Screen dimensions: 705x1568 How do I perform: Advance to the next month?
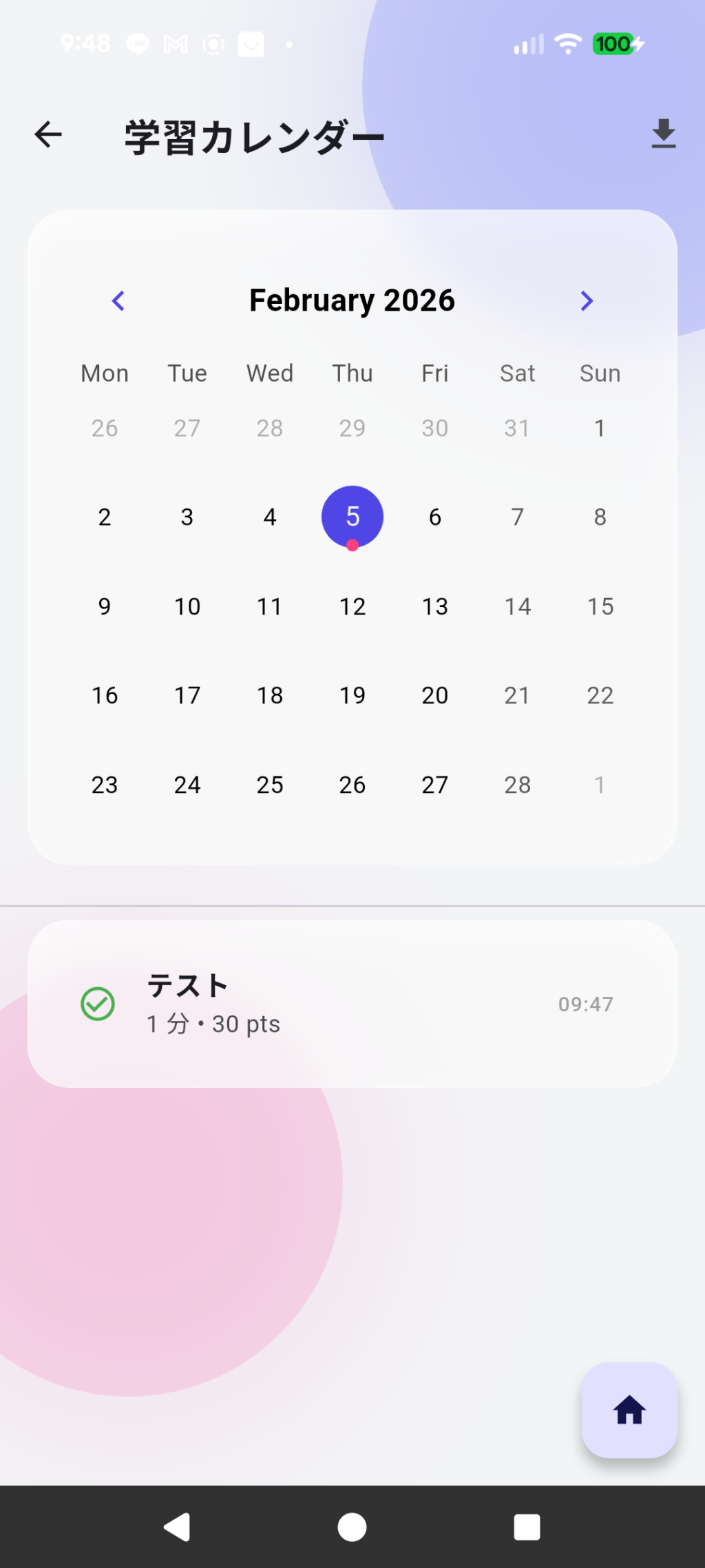click(587, 301)
